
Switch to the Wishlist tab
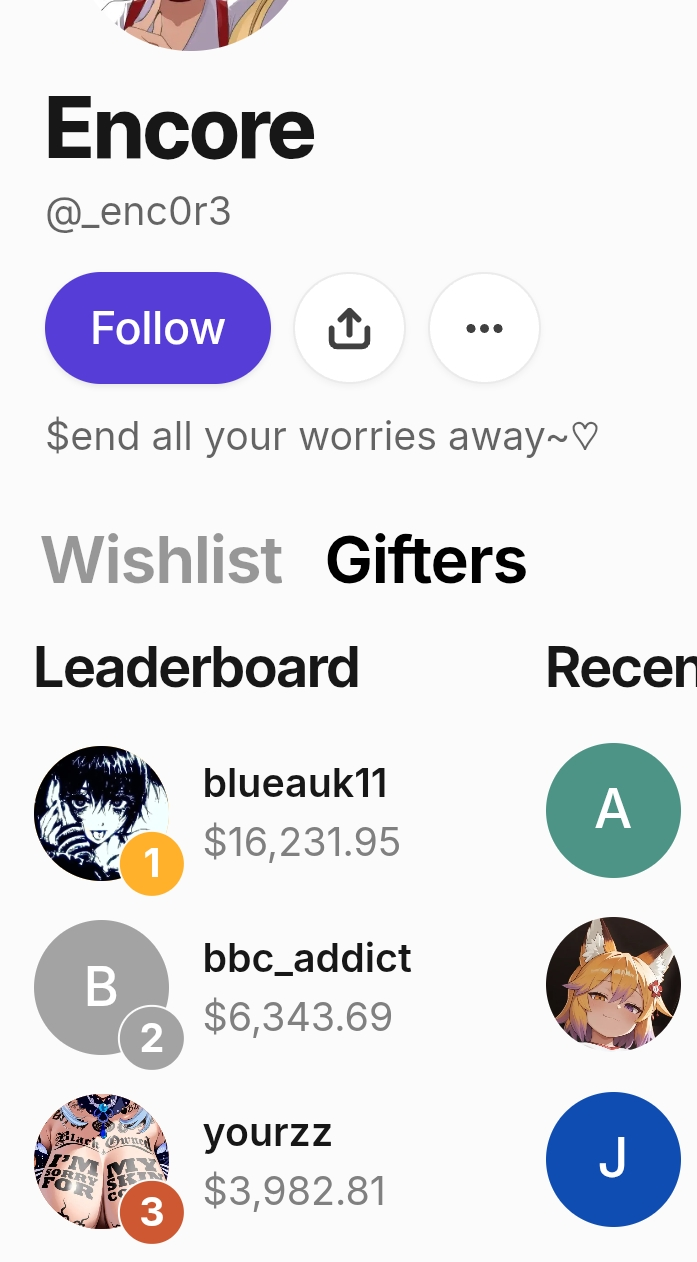pyautogui.click(x=162, y=560)
